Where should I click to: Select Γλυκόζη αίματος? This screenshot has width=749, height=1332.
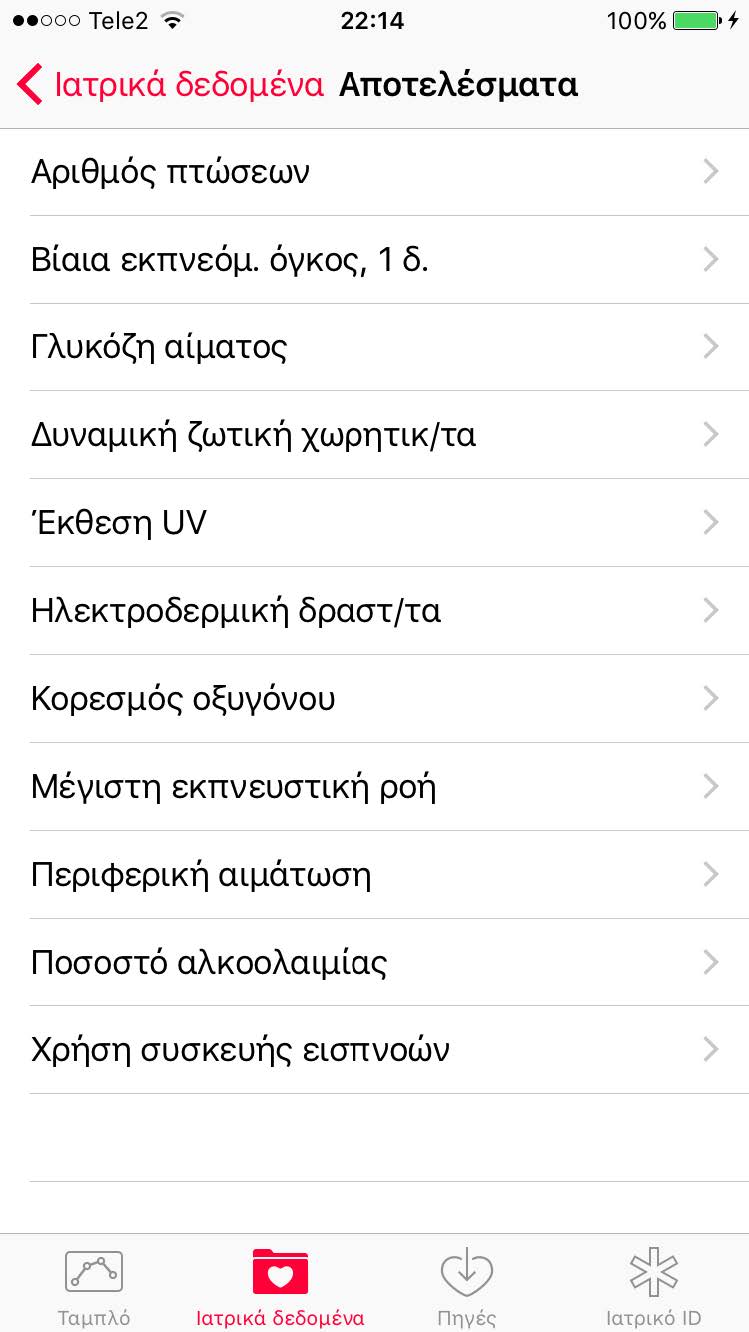[x=374, y=348]
